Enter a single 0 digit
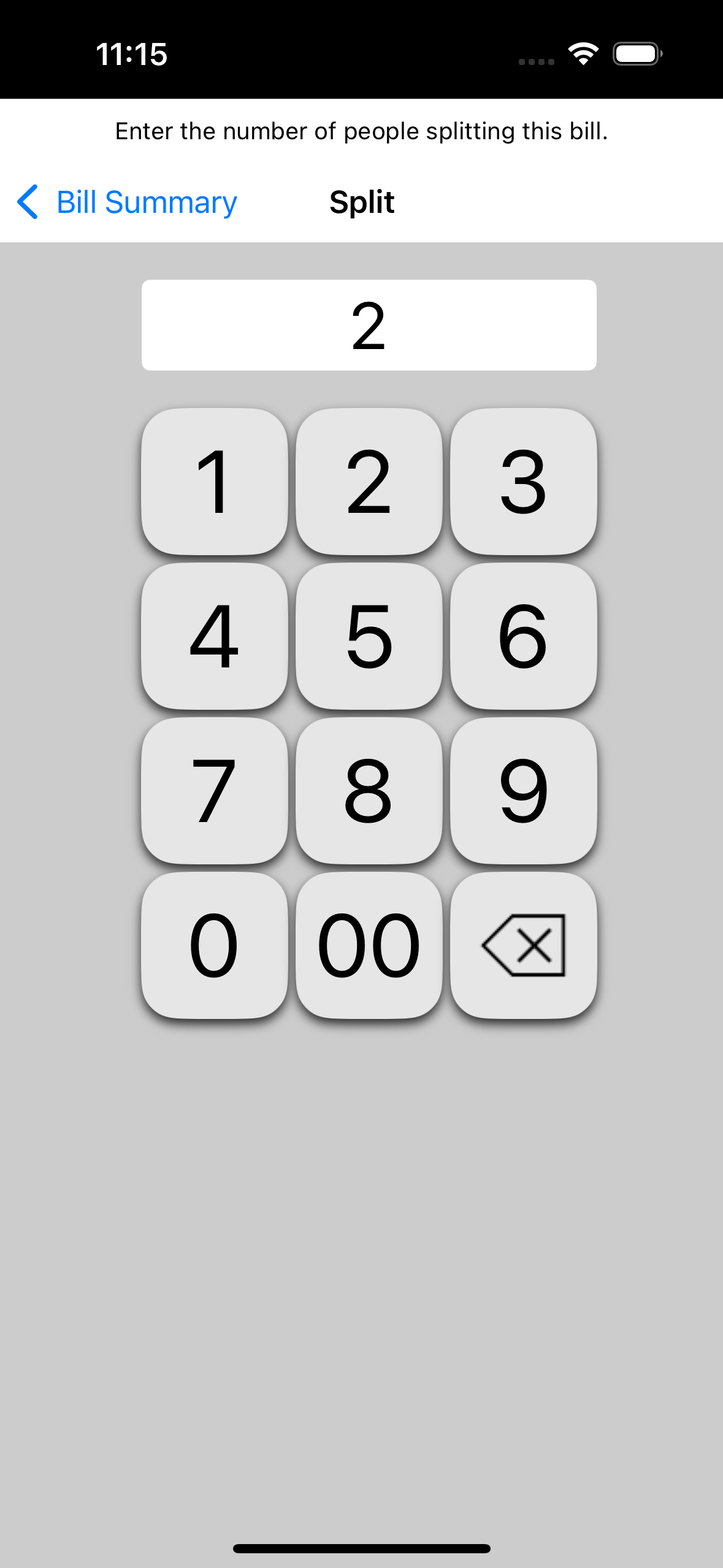 (x=214, y=945)
